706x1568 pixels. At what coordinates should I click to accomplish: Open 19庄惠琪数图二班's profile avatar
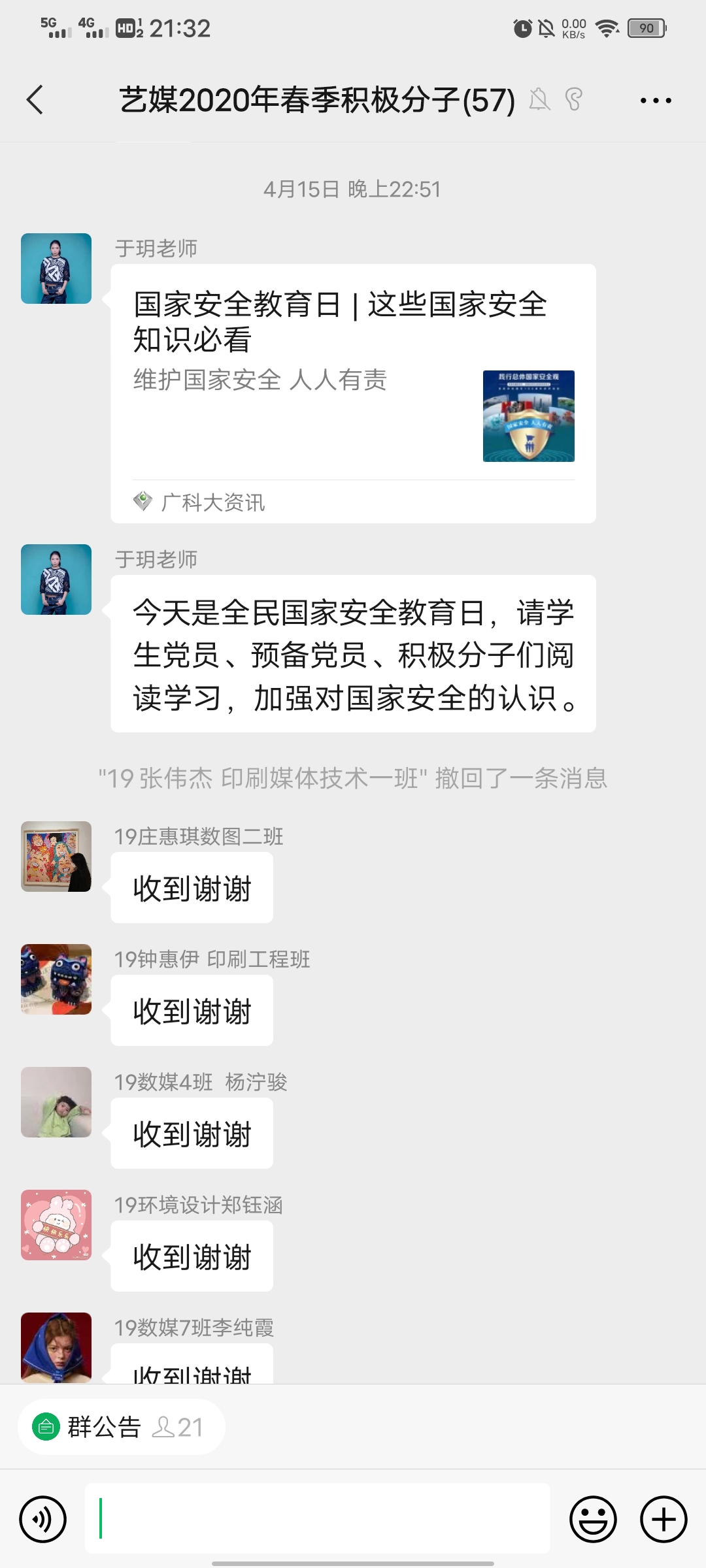[56, 857]
